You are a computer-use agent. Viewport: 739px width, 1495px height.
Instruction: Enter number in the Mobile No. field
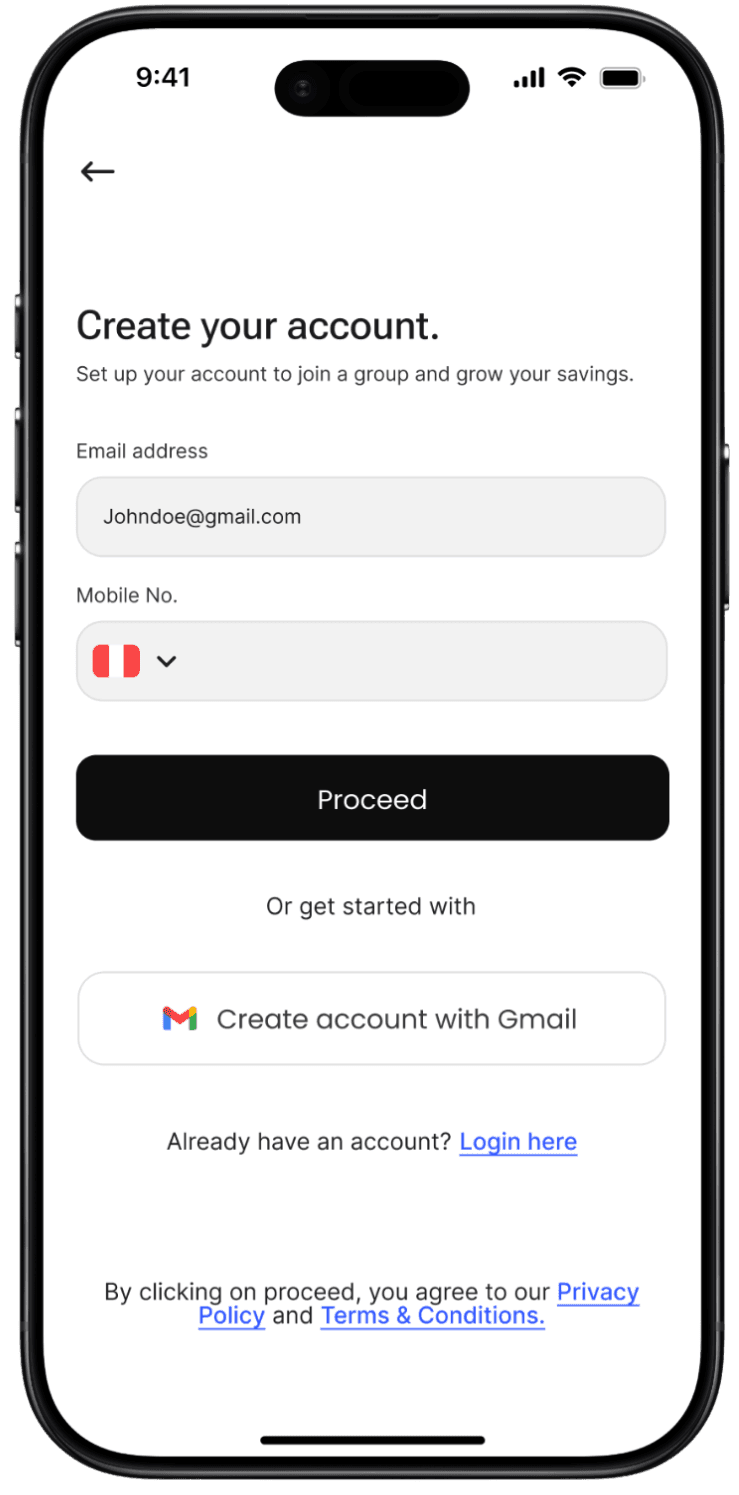[420, 661]
